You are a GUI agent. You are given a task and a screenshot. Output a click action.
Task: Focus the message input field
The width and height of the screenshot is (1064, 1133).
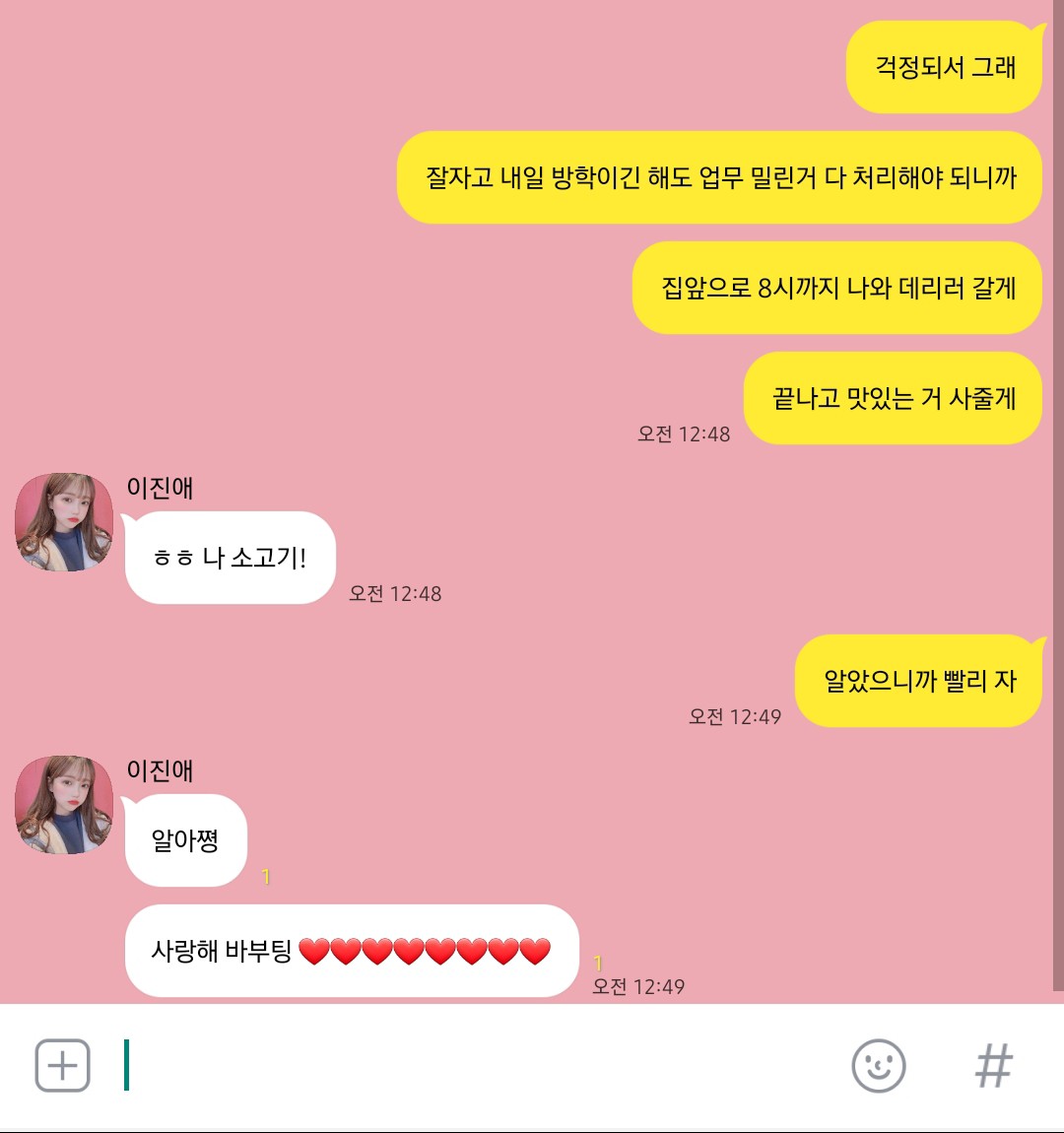coord(473,1065)
